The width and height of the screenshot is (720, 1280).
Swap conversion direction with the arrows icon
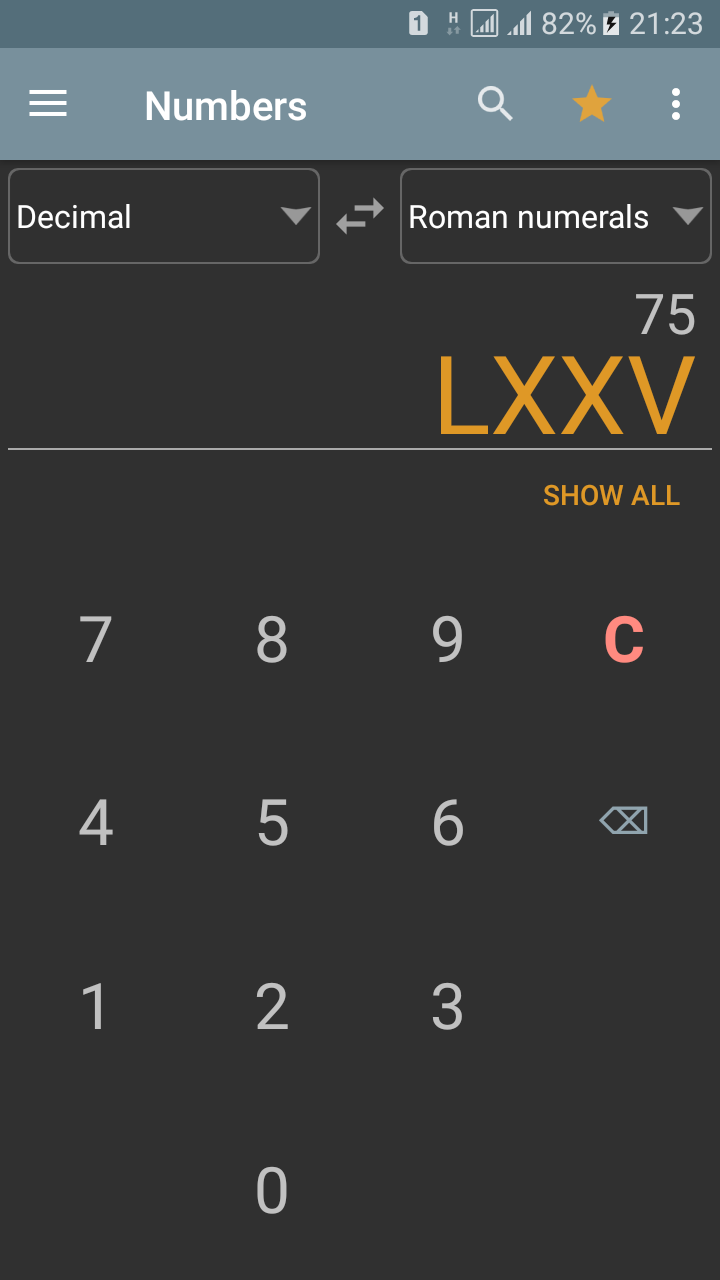(358, 214)
